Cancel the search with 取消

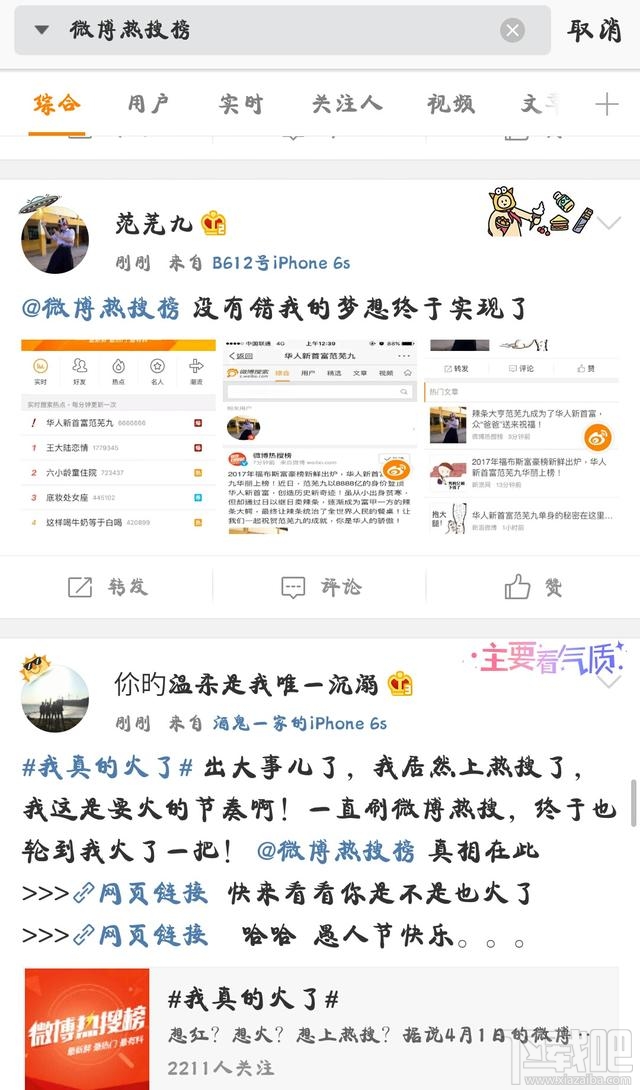[x=594, y=30]
